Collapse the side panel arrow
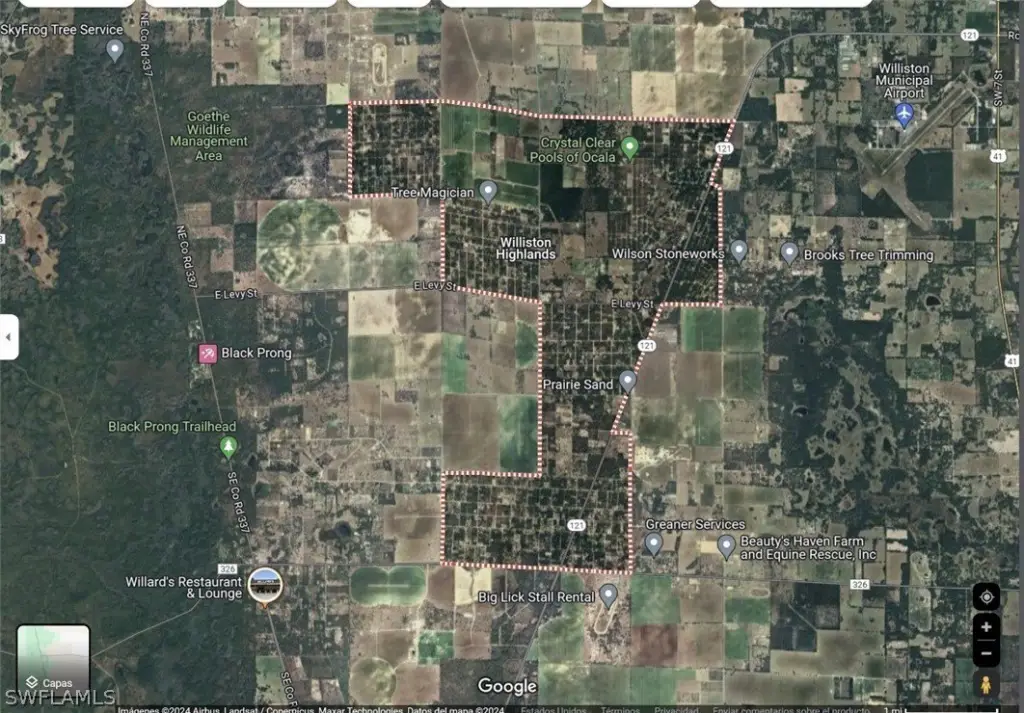 [9, 337]
